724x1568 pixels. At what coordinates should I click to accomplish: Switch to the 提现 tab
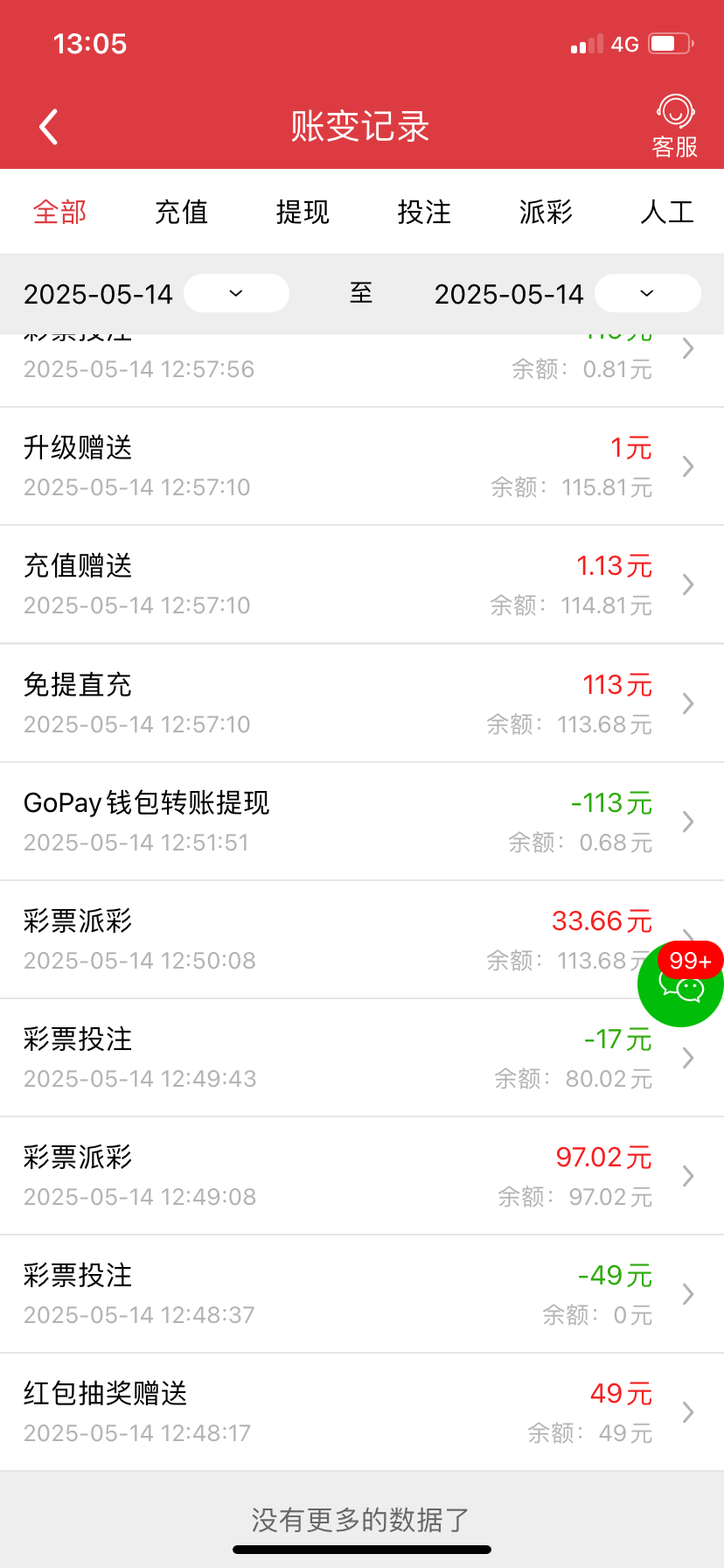(x=303, y=212)
